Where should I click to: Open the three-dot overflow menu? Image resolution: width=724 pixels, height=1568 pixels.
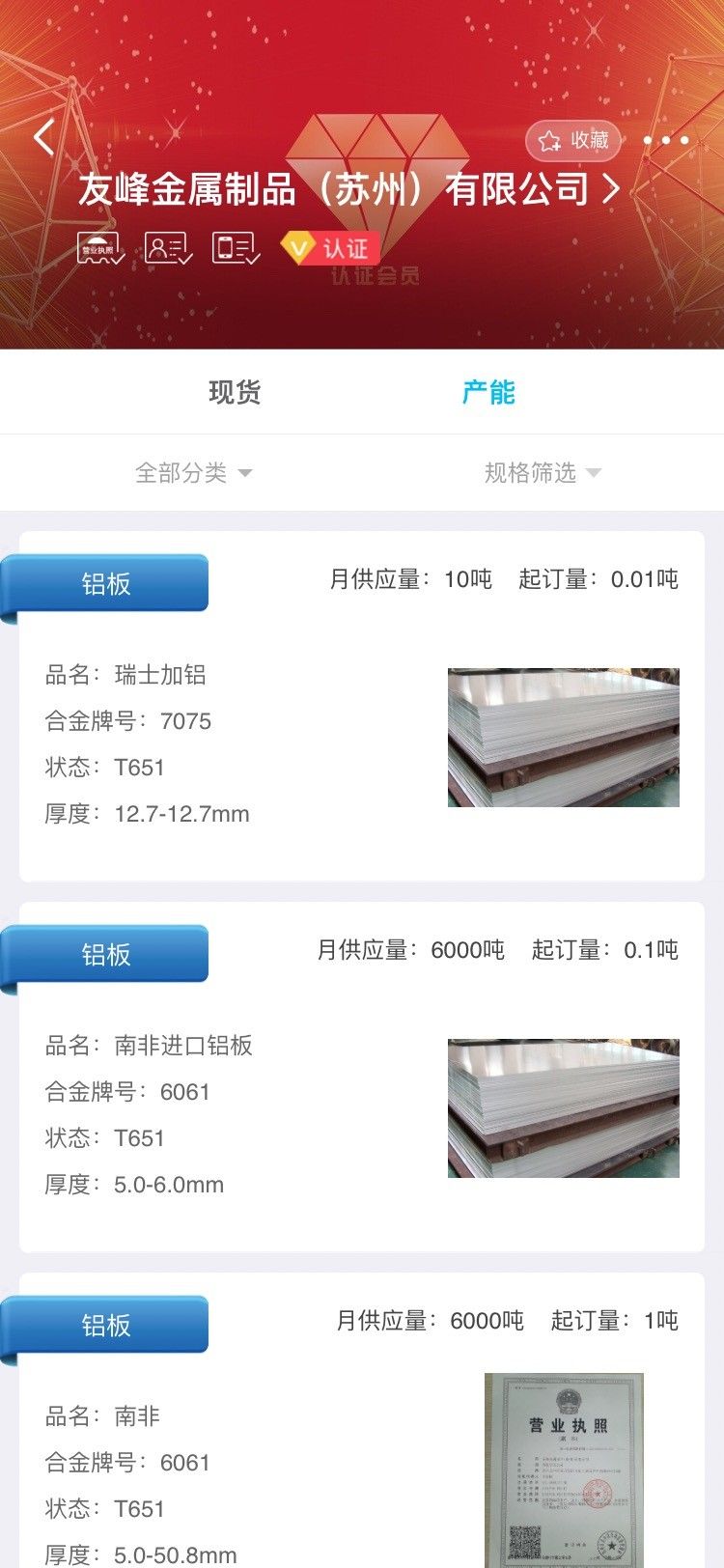click(666, 141)
